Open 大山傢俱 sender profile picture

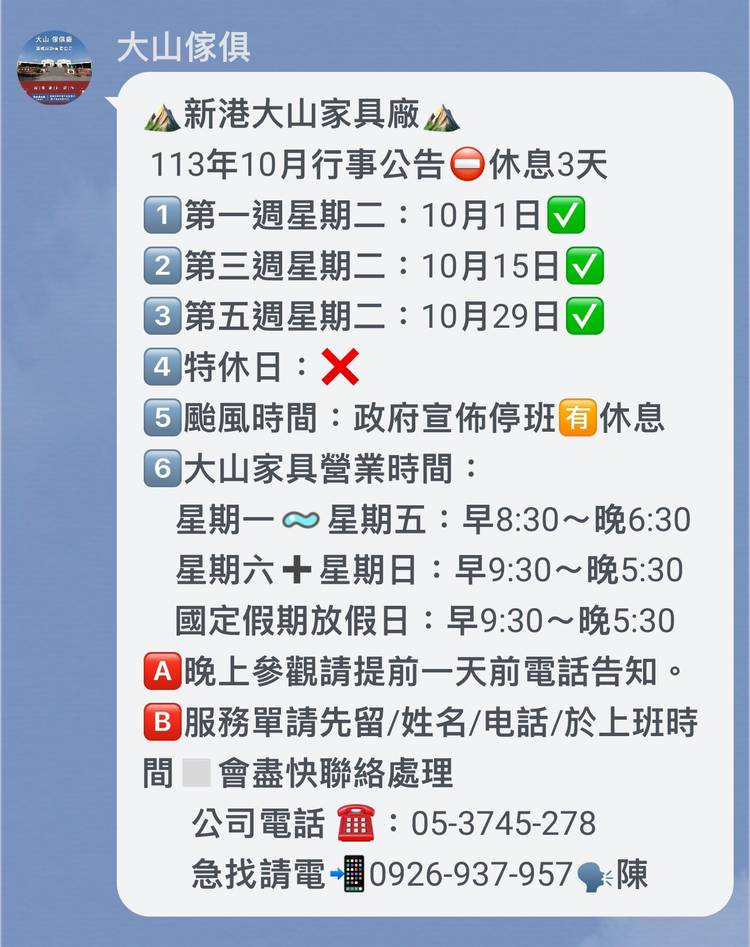54,69
